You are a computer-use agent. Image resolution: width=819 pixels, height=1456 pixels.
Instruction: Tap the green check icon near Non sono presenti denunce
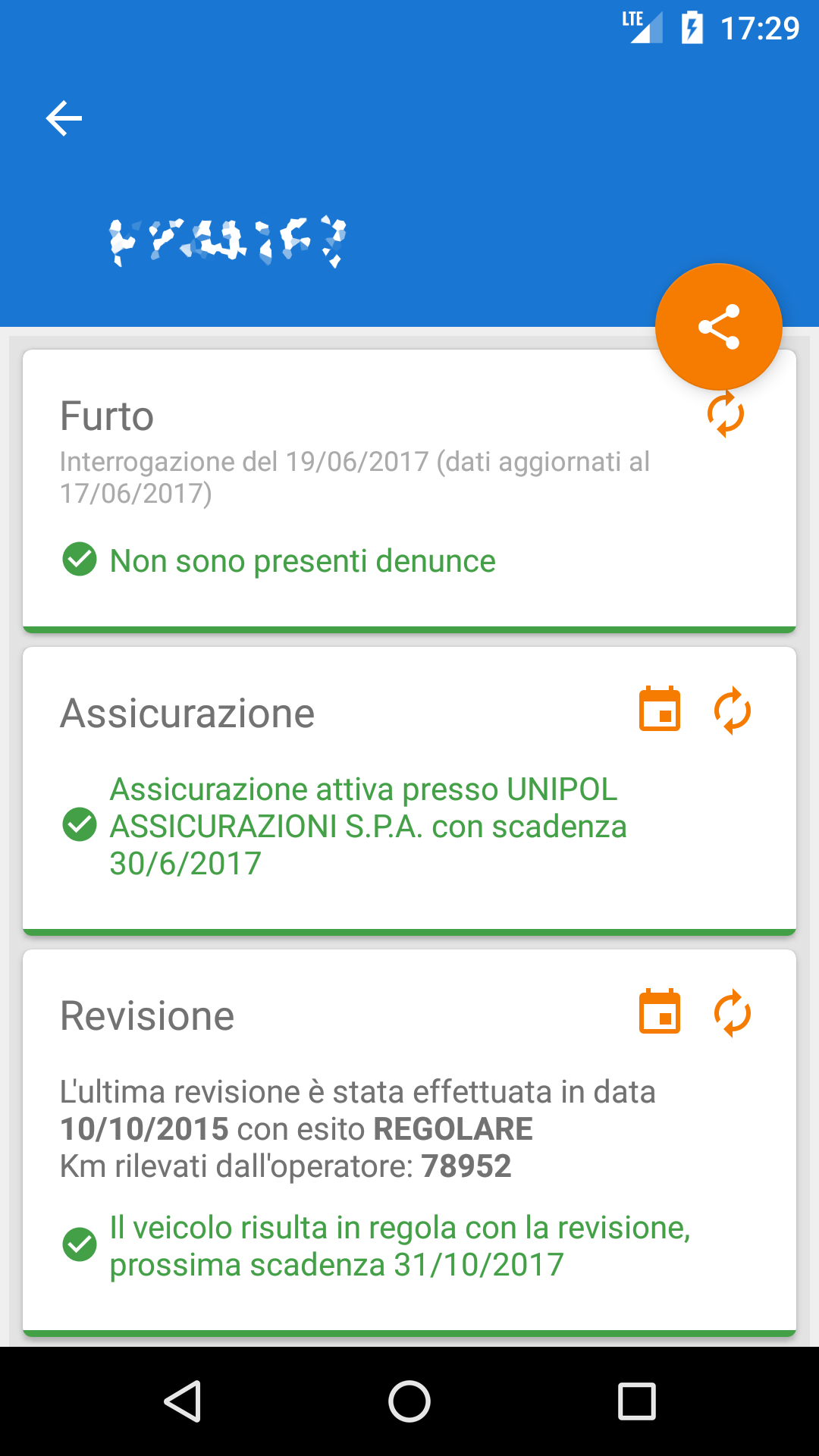[79, 560]
